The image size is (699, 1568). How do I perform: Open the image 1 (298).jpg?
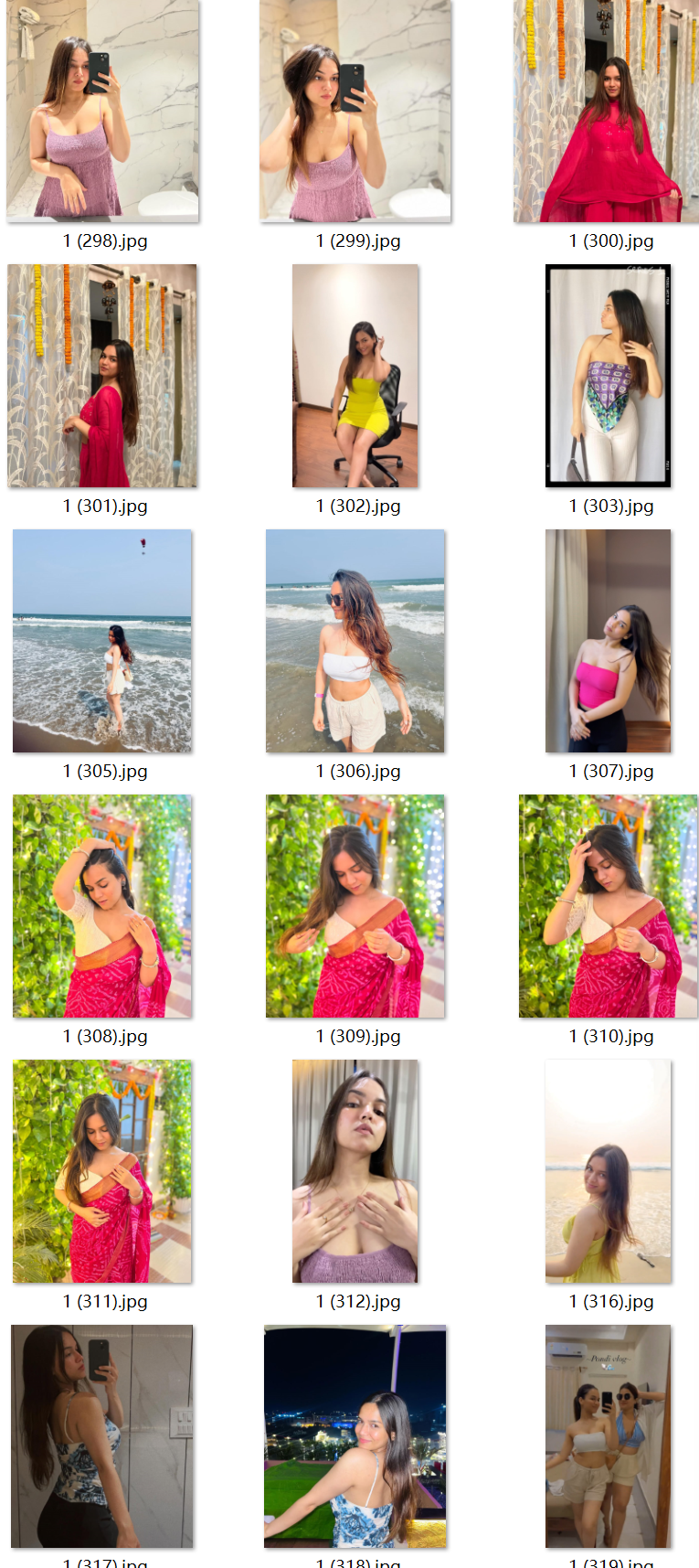point(102,112)
